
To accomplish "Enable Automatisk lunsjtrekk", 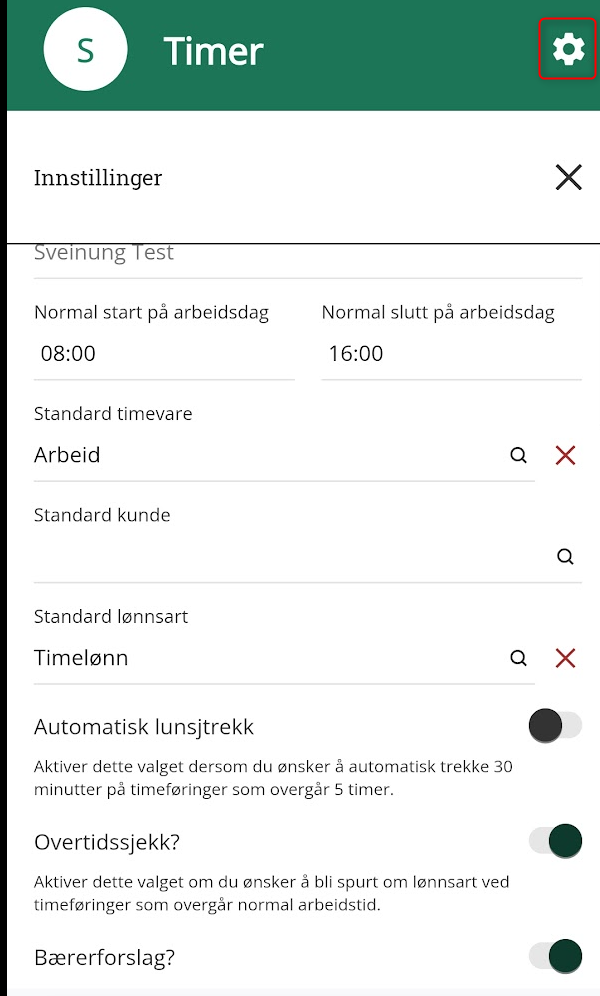I will (x=555, y=725).
